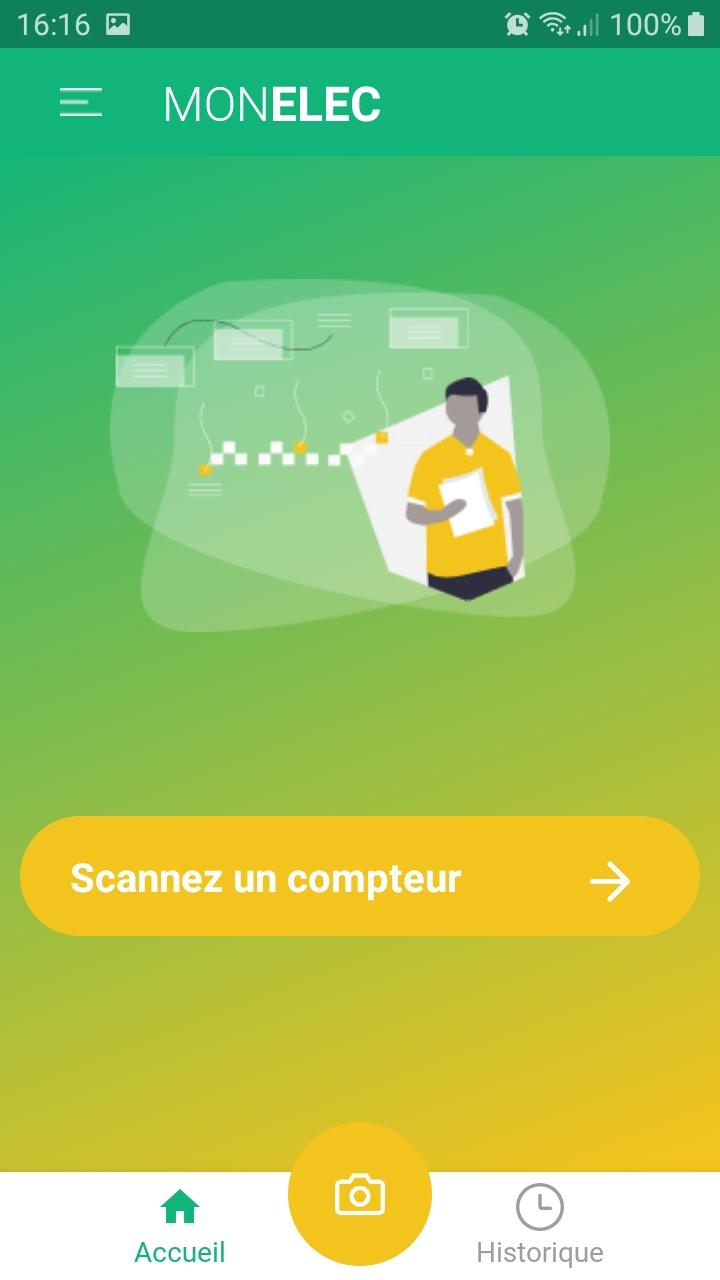Go to the Accueil tab

pos(180,1226)
